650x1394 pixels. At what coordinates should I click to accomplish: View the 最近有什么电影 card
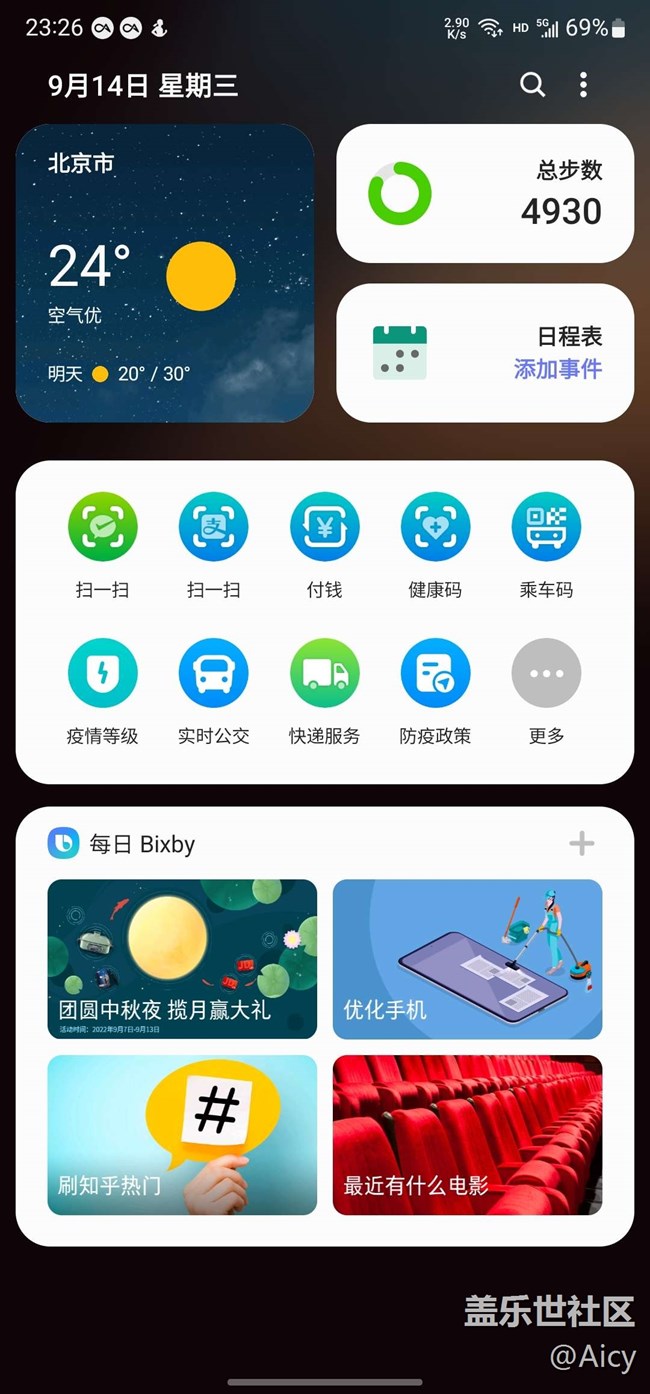[x=467, y=1135]
